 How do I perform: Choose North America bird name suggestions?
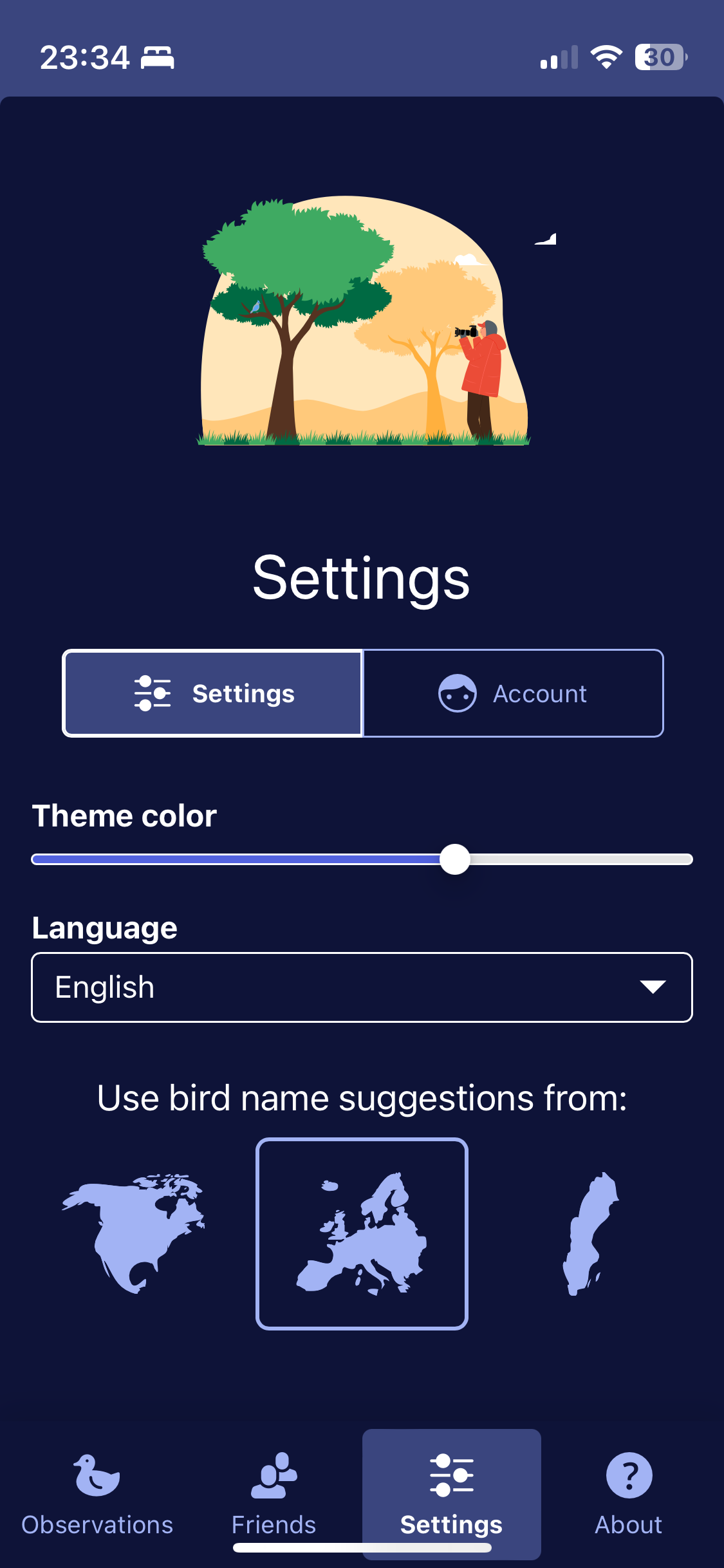click(133, 1233)
